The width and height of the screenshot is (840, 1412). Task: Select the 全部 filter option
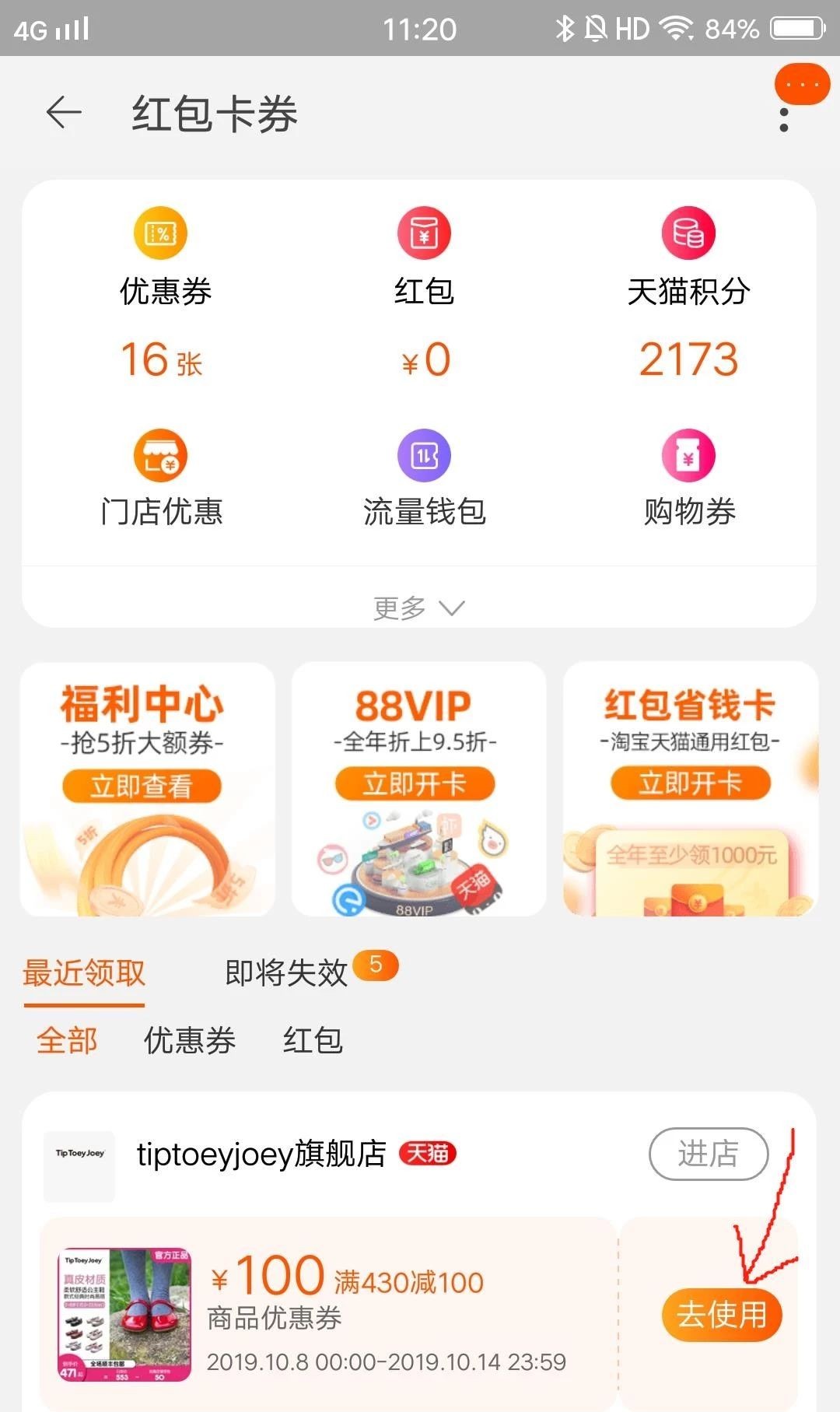coord(66,1039)
